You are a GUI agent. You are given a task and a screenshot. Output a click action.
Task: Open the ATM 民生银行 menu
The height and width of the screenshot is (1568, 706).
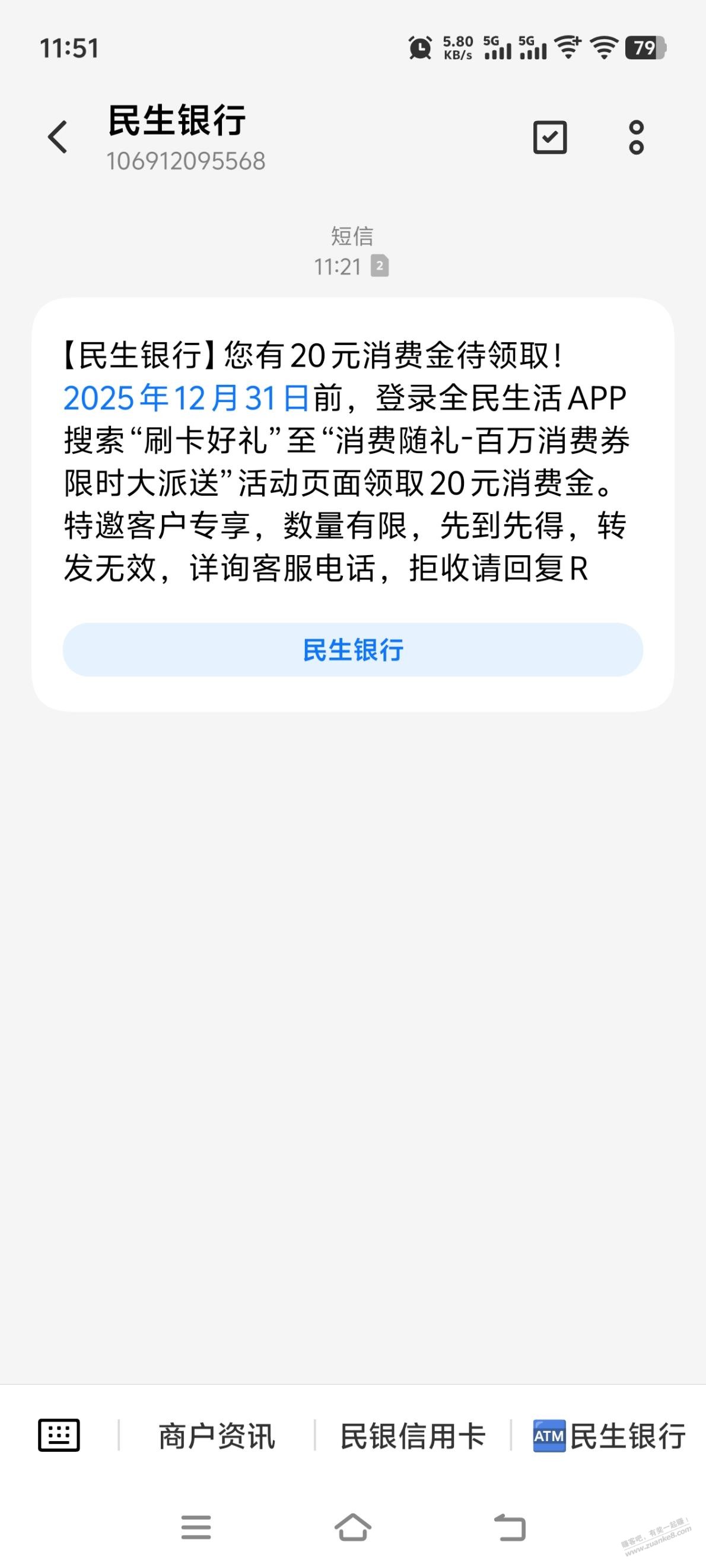tap(609, 1436)
